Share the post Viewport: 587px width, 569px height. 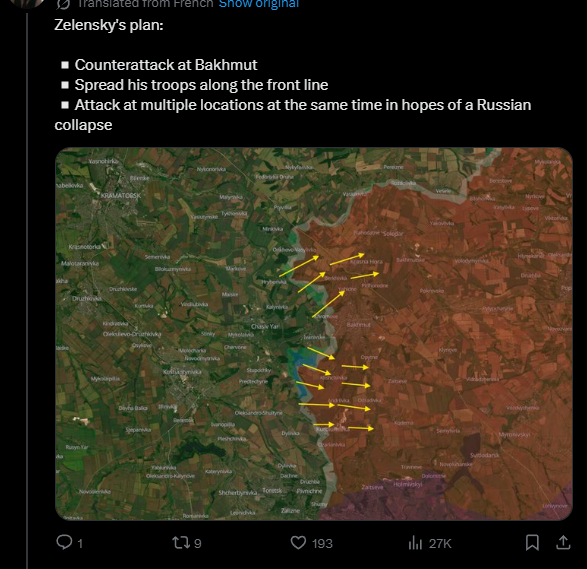(x=563, y=542)
